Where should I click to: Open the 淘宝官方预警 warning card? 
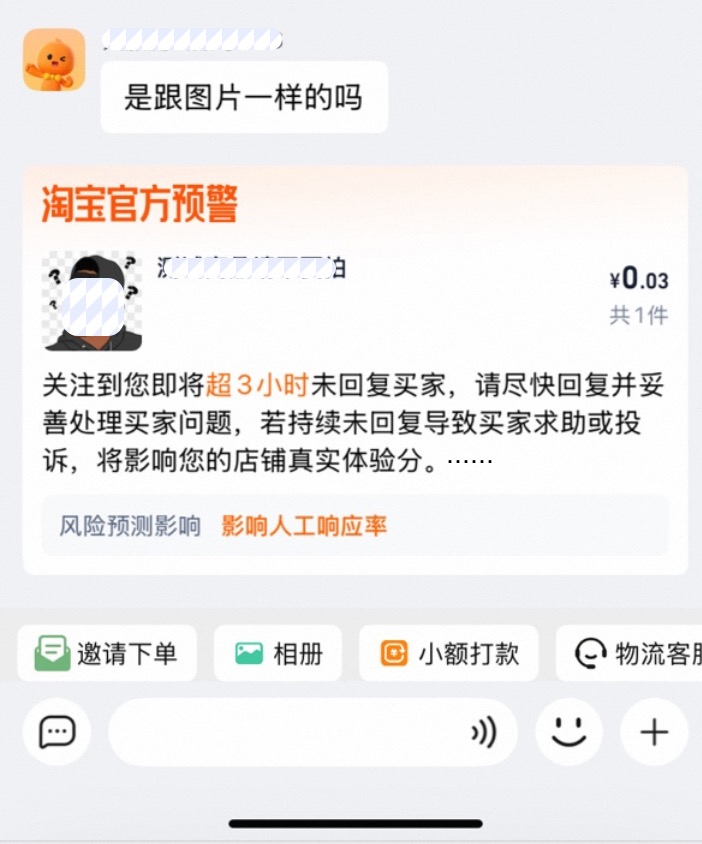355,370
